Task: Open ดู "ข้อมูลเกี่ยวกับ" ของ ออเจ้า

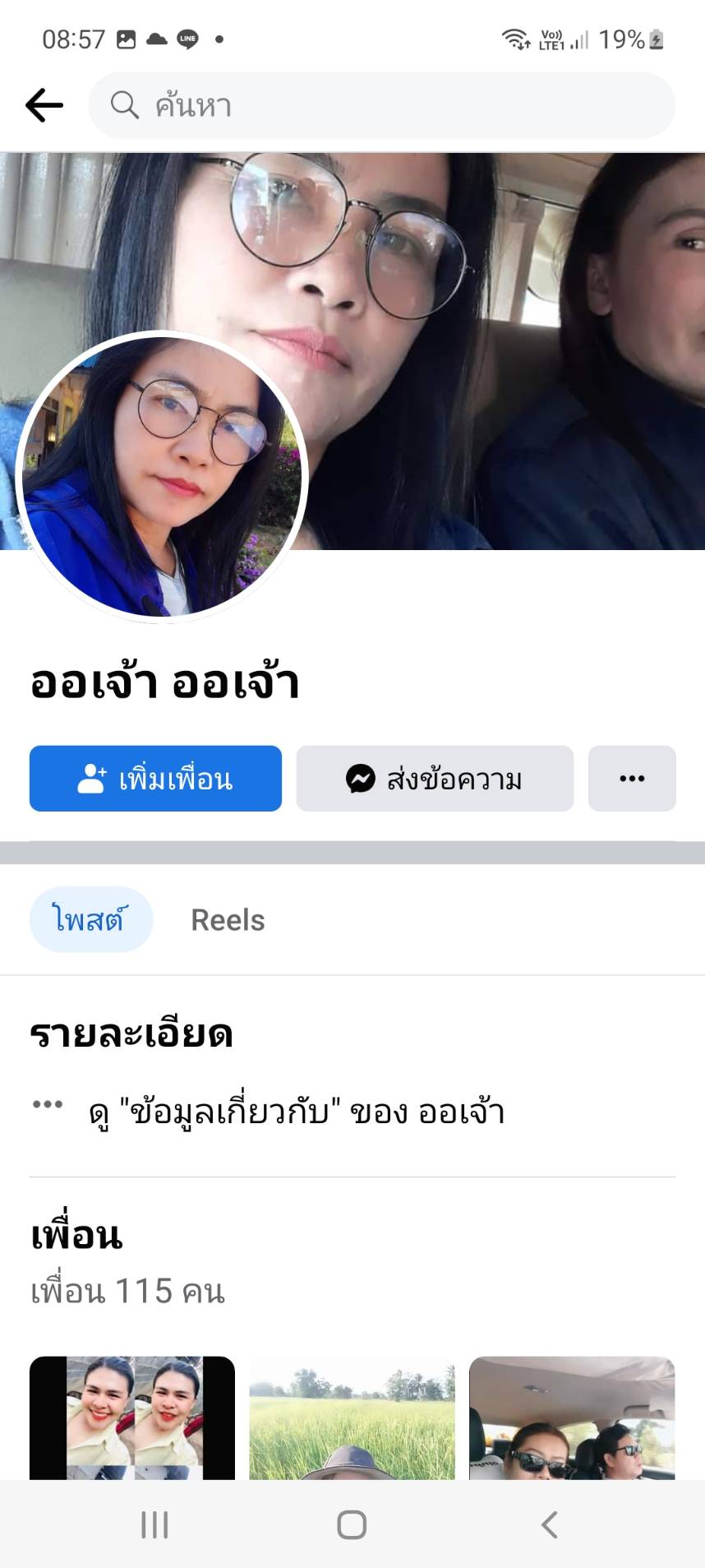Action: point(296,1112)
